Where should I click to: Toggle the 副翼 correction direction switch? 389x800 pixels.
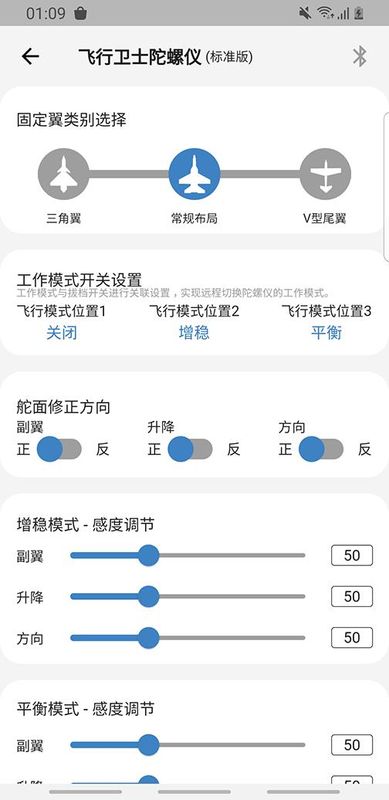(x=59, y=449)
